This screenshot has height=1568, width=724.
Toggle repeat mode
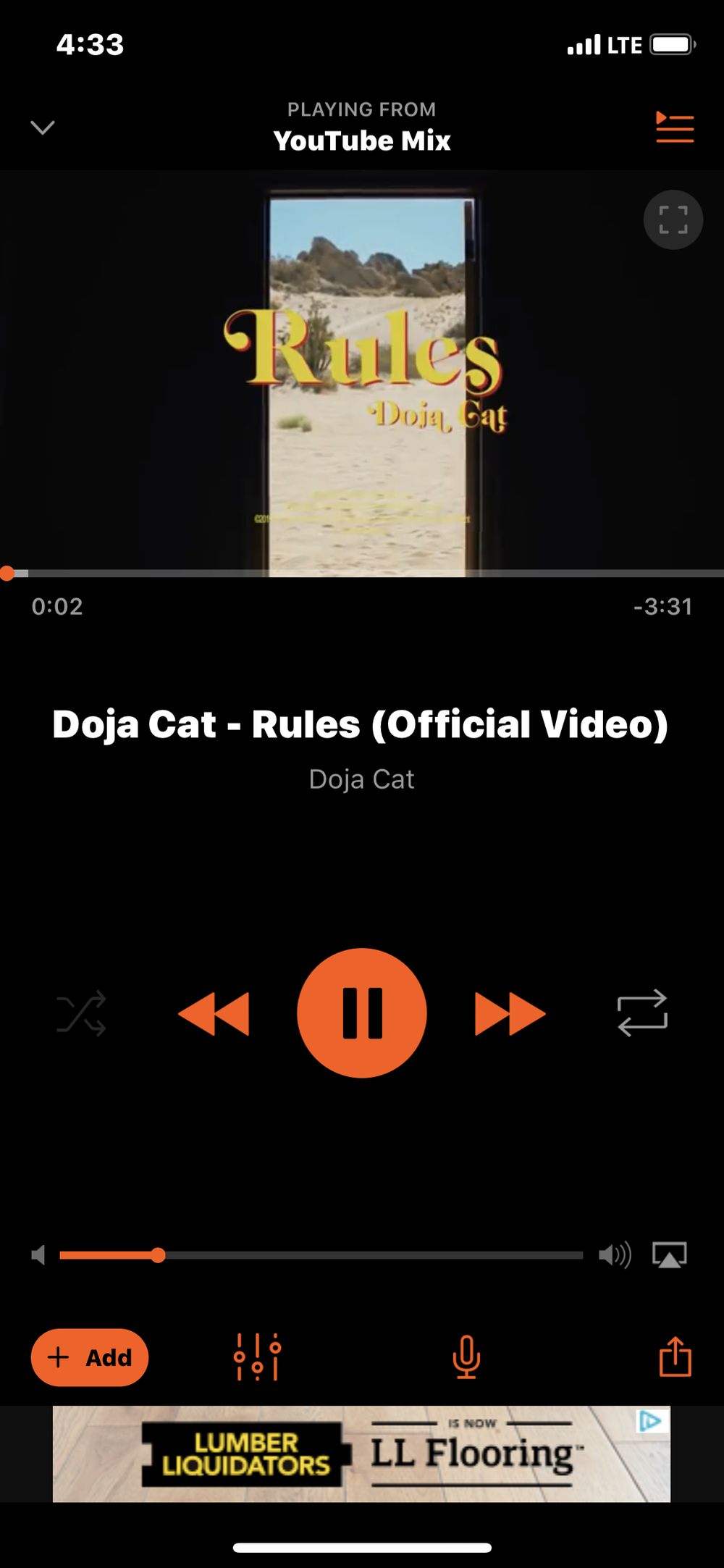(x=642, y=1013)
